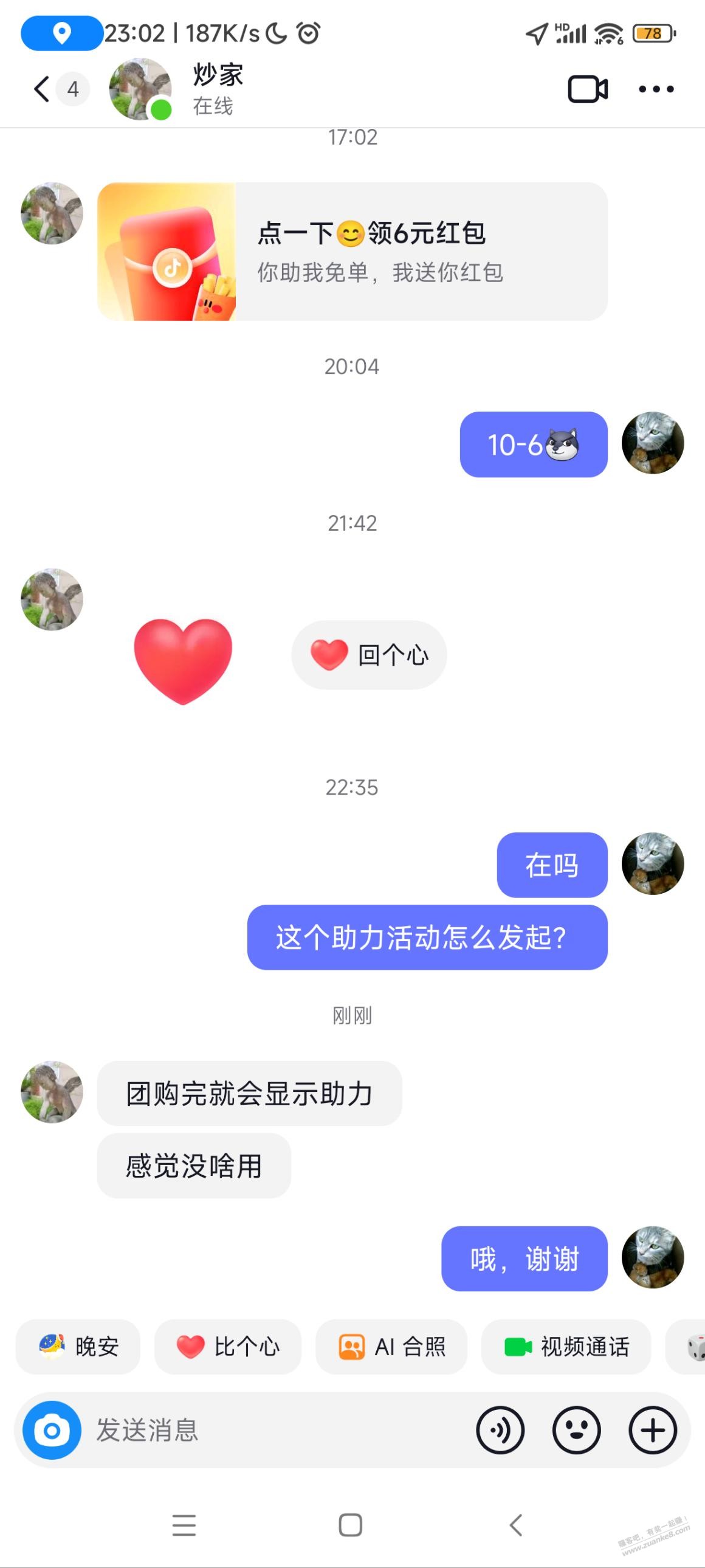Start a video call with 炒家
The image size is (705, 1568).
click(587, 89)
